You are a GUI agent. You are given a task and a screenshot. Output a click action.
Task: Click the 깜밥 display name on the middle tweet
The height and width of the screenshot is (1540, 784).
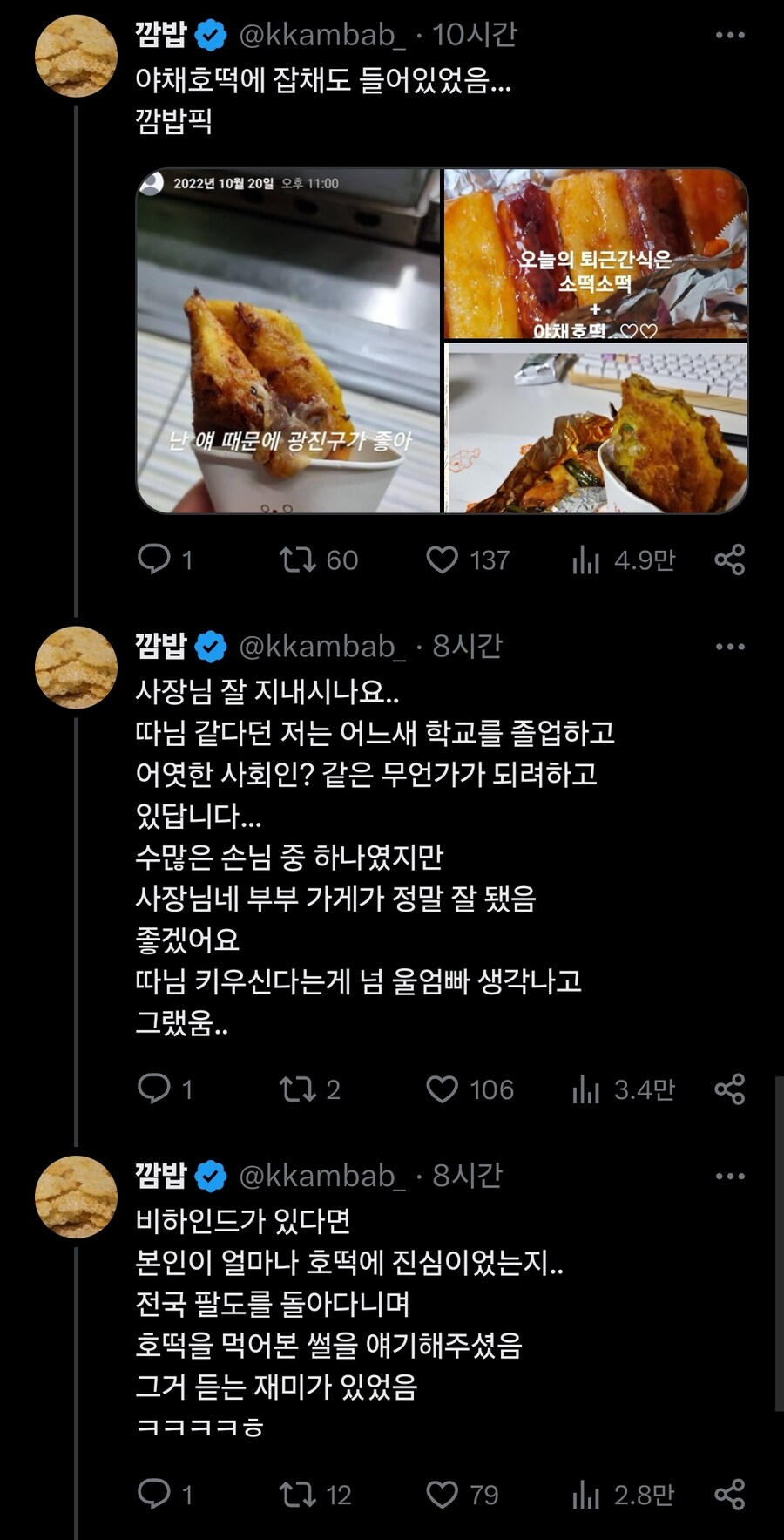(162, 644)
